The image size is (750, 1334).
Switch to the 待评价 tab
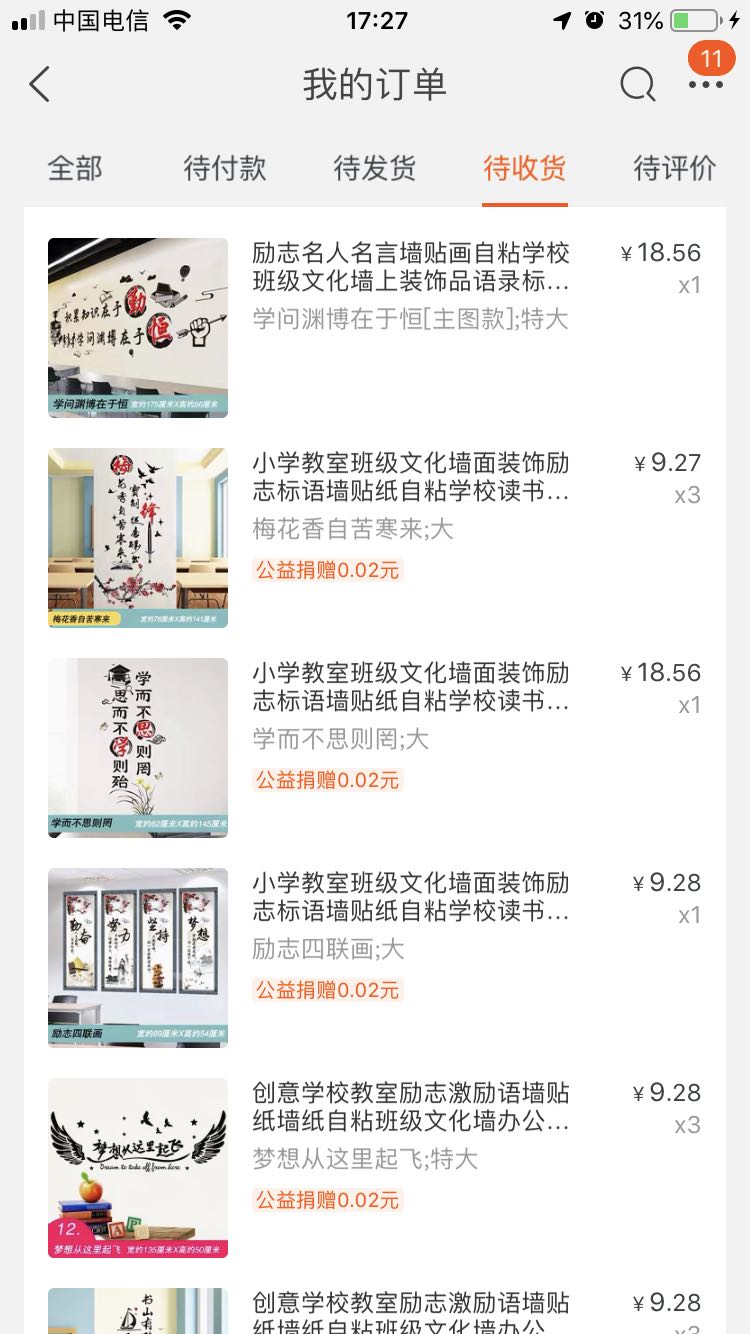click(675, 168)
